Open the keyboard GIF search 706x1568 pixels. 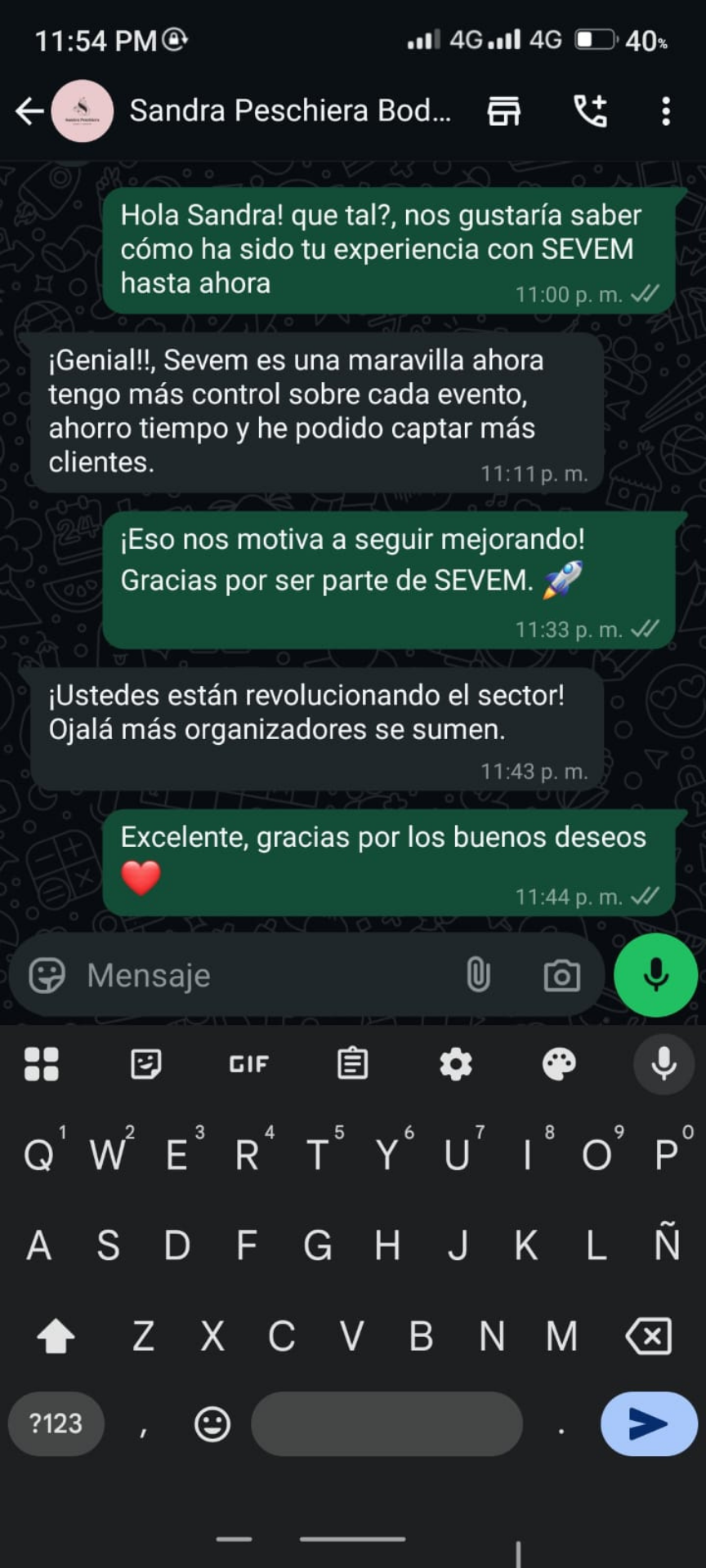pyautogui.click(x=248, y=1064)
